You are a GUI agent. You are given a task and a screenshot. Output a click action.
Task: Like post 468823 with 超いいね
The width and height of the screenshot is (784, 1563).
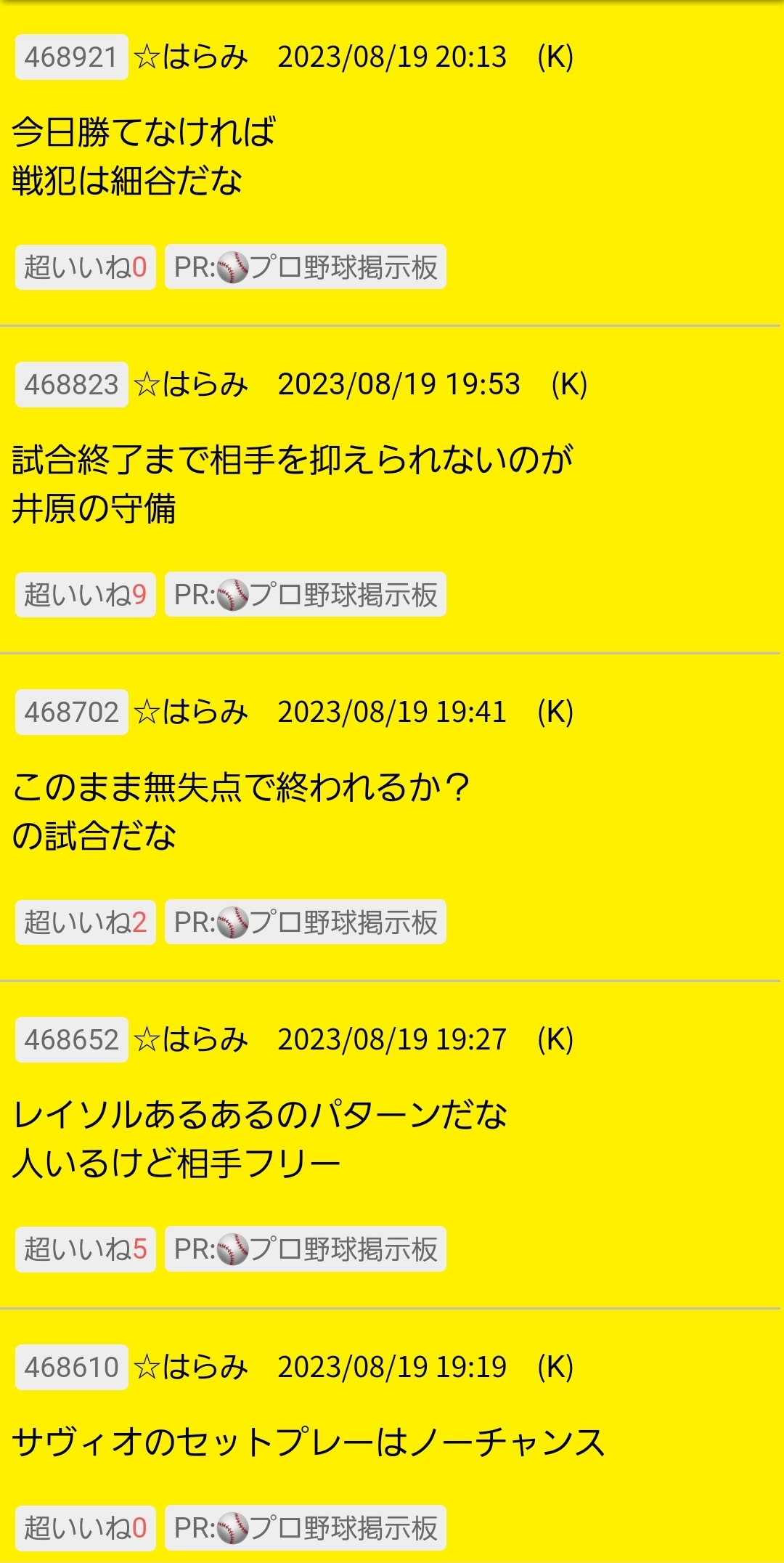click(x=86, y=595)
